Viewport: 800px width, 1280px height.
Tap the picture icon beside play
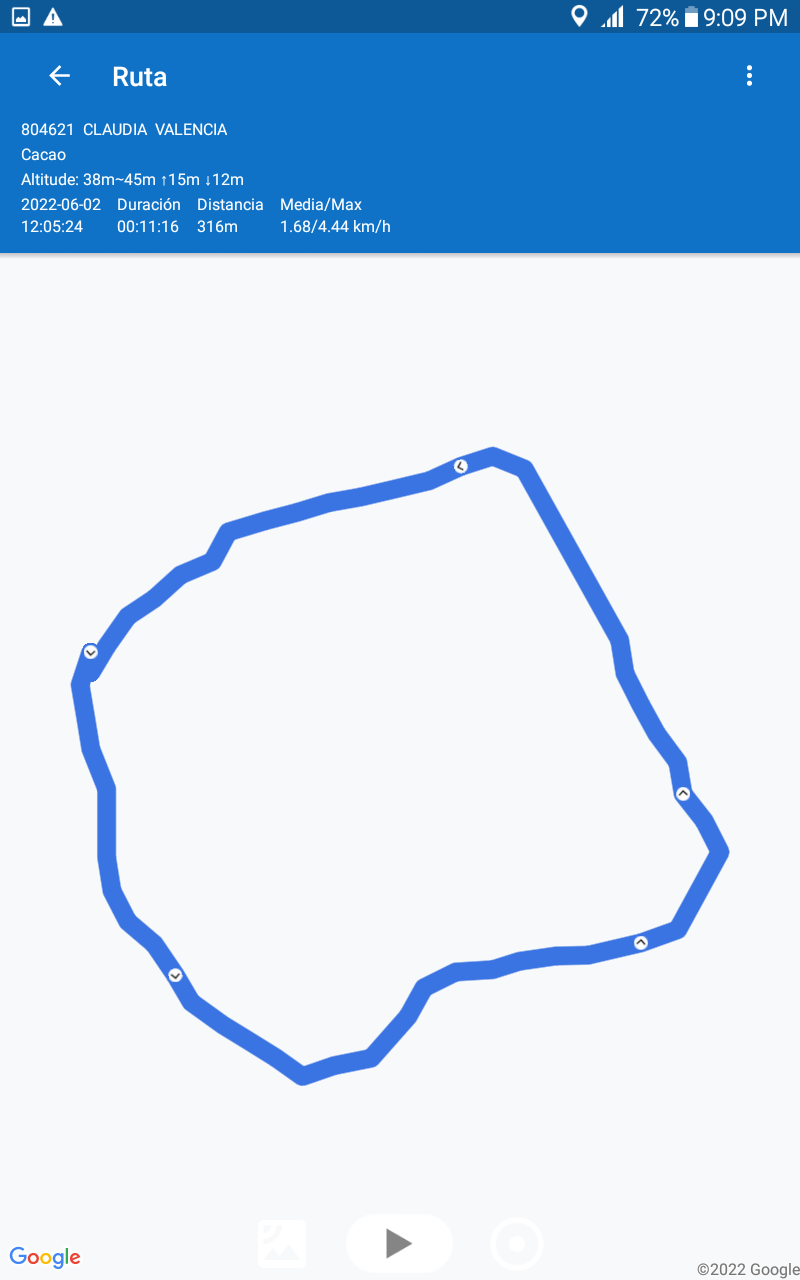282,1244
